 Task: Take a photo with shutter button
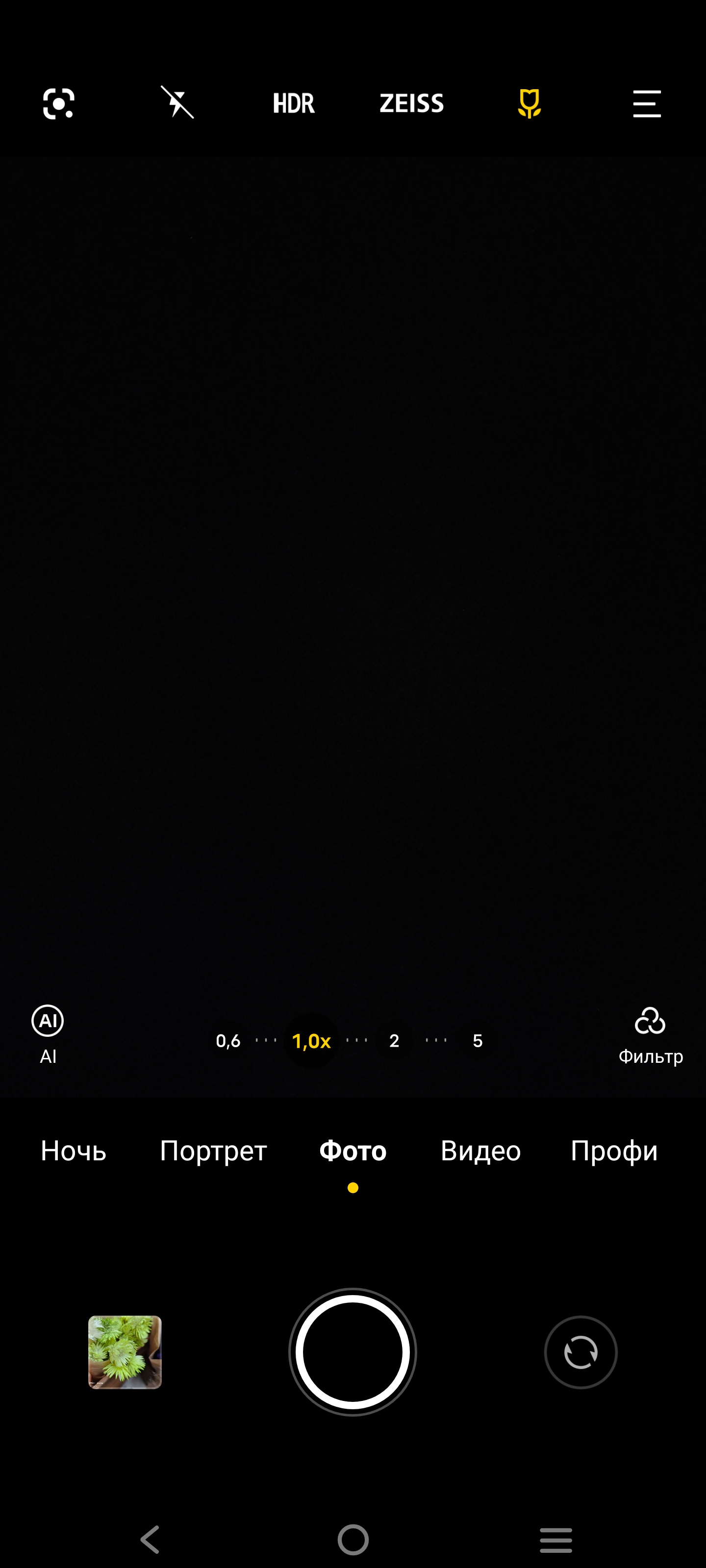click(353, 1352)
